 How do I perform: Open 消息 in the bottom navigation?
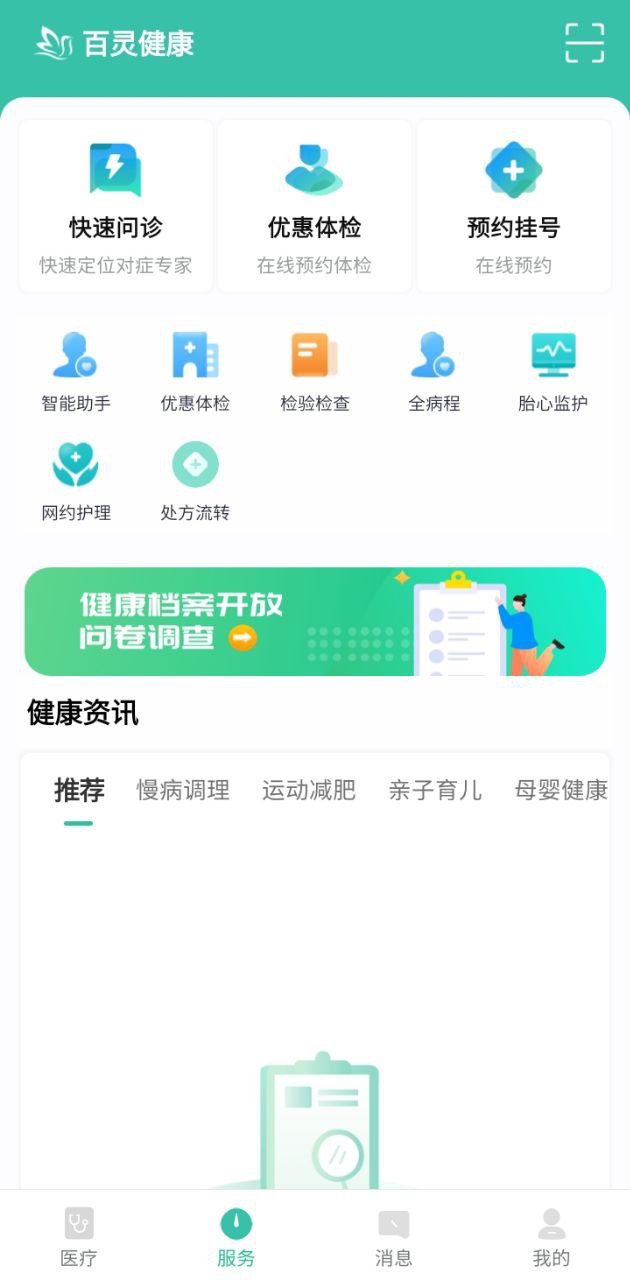click(x=393, y=1236)
